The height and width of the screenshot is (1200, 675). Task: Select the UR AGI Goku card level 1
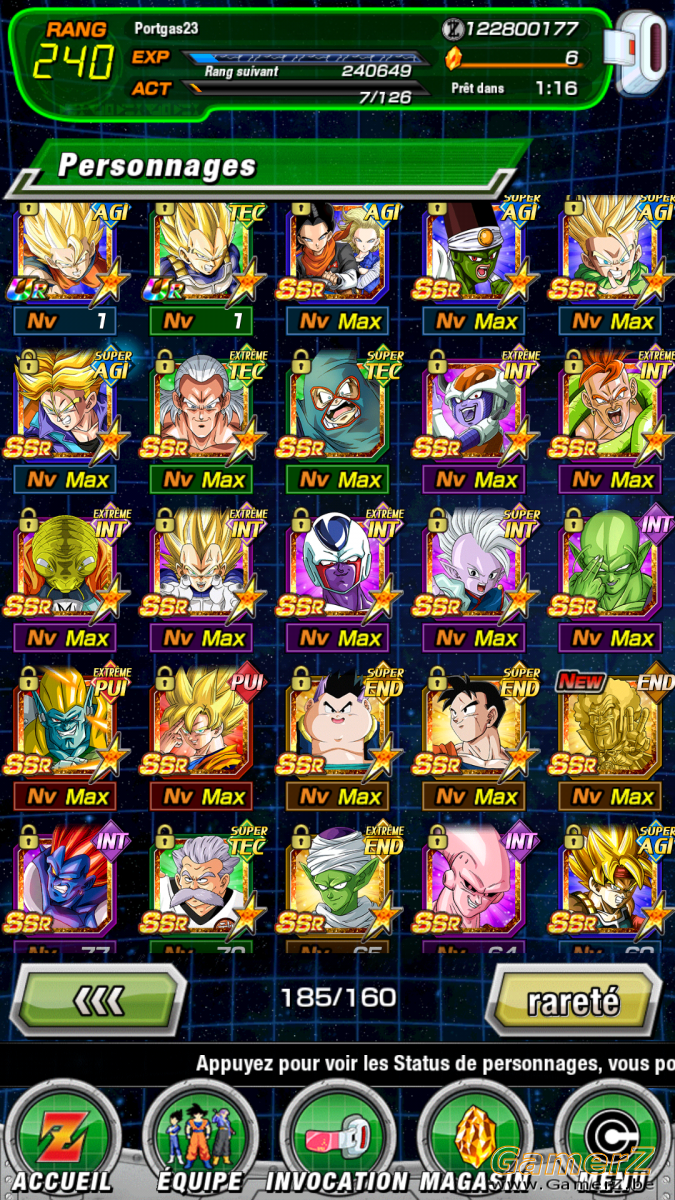tap(67, 267)
